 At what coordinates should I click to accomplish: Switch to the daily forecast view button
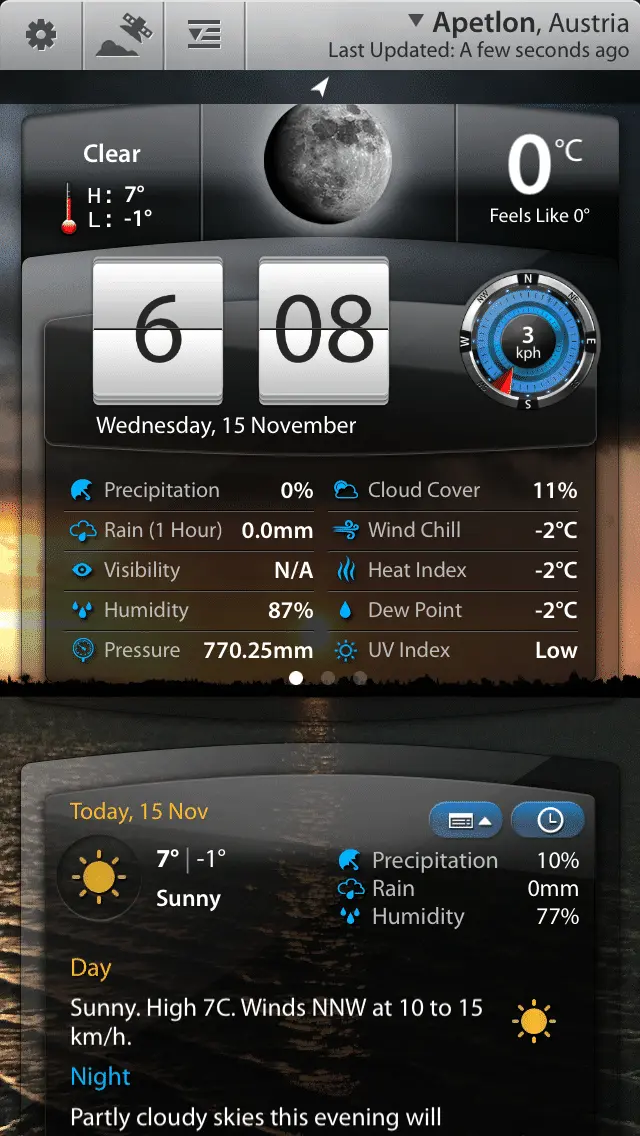(x=466, y=820)
